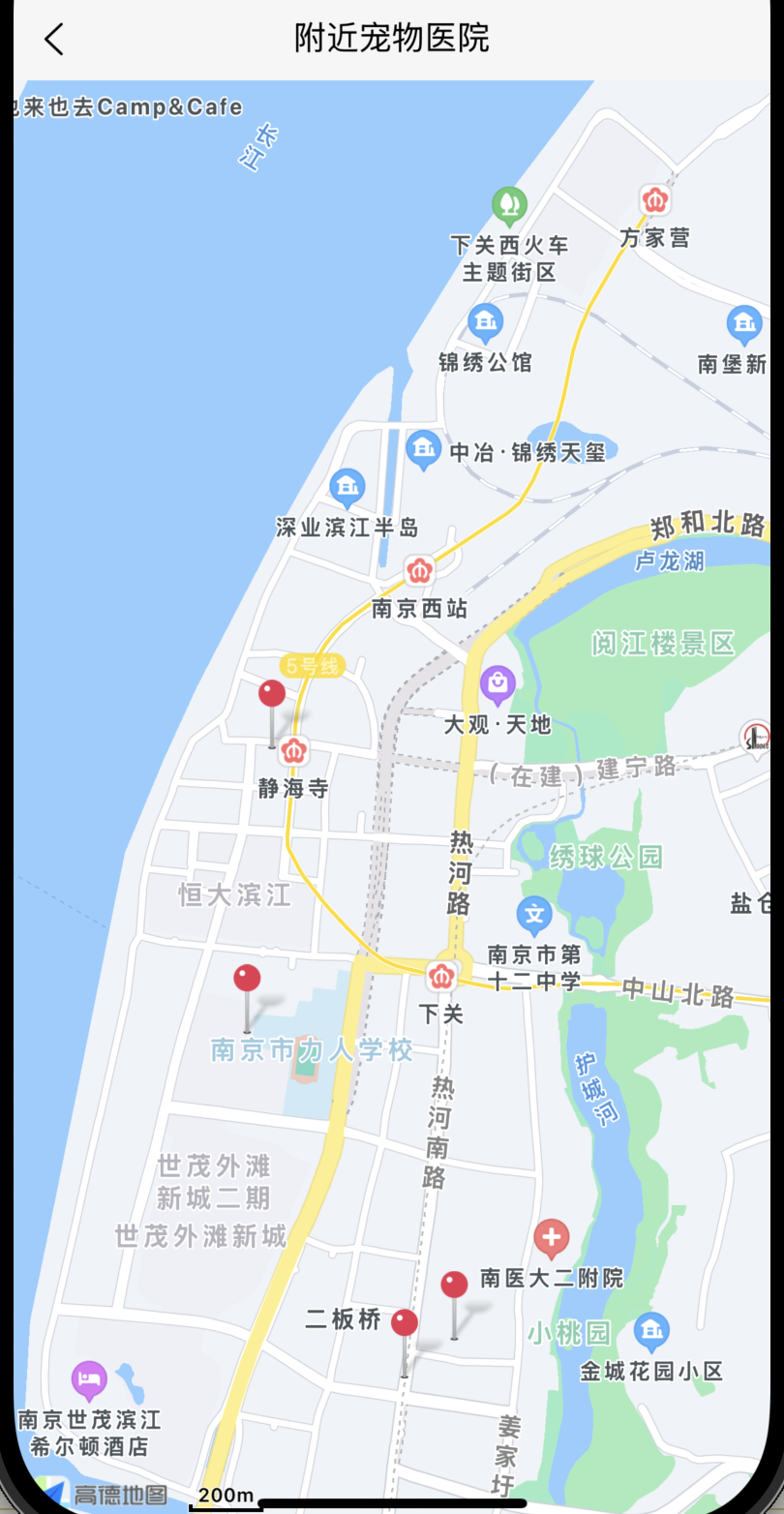784x1514 pixels.
Task: Select the red pin near 静海寺
Action: [272, 713]
